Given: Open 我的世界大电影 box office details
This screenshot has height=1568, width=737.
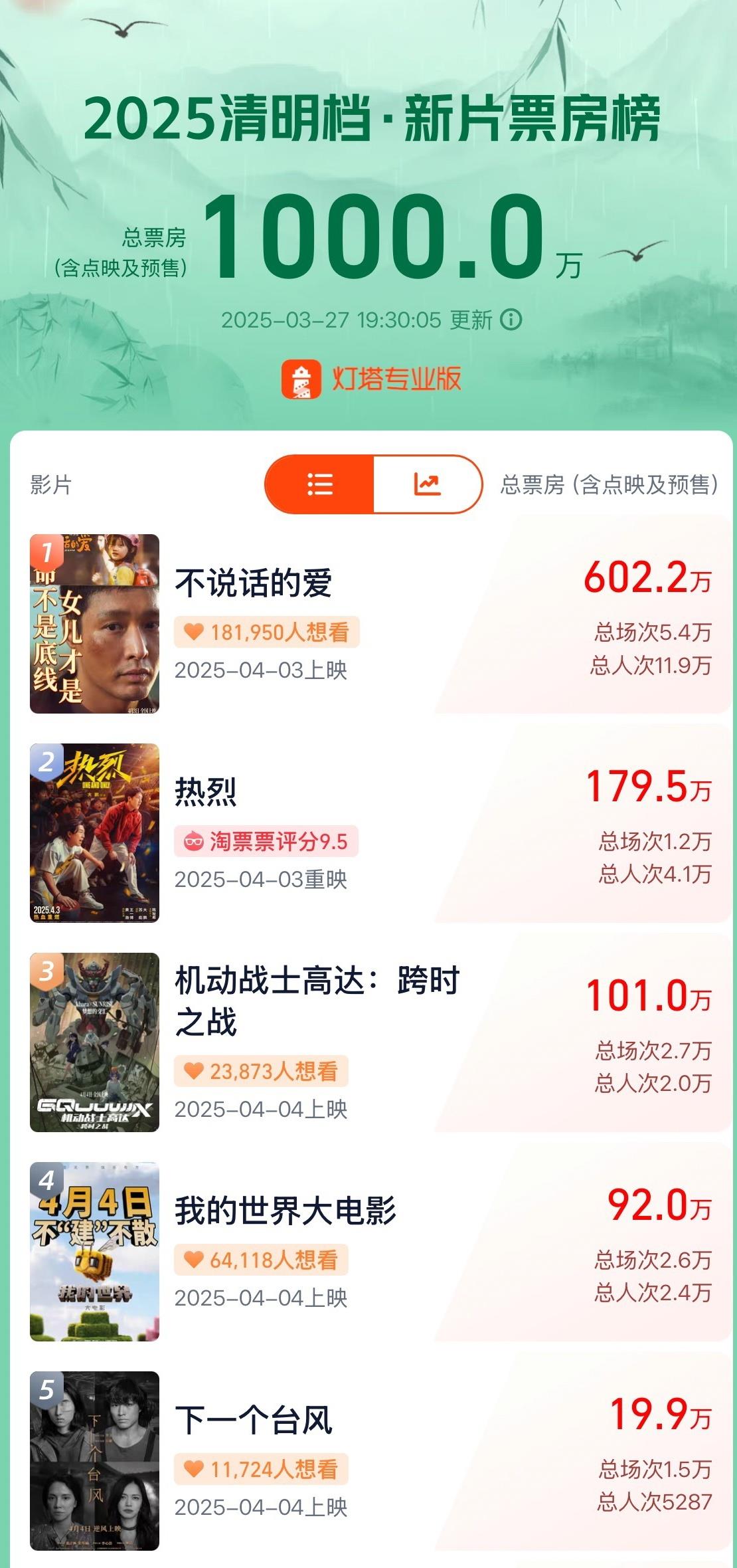Looking at the screenshot, I should [286, 1211].
